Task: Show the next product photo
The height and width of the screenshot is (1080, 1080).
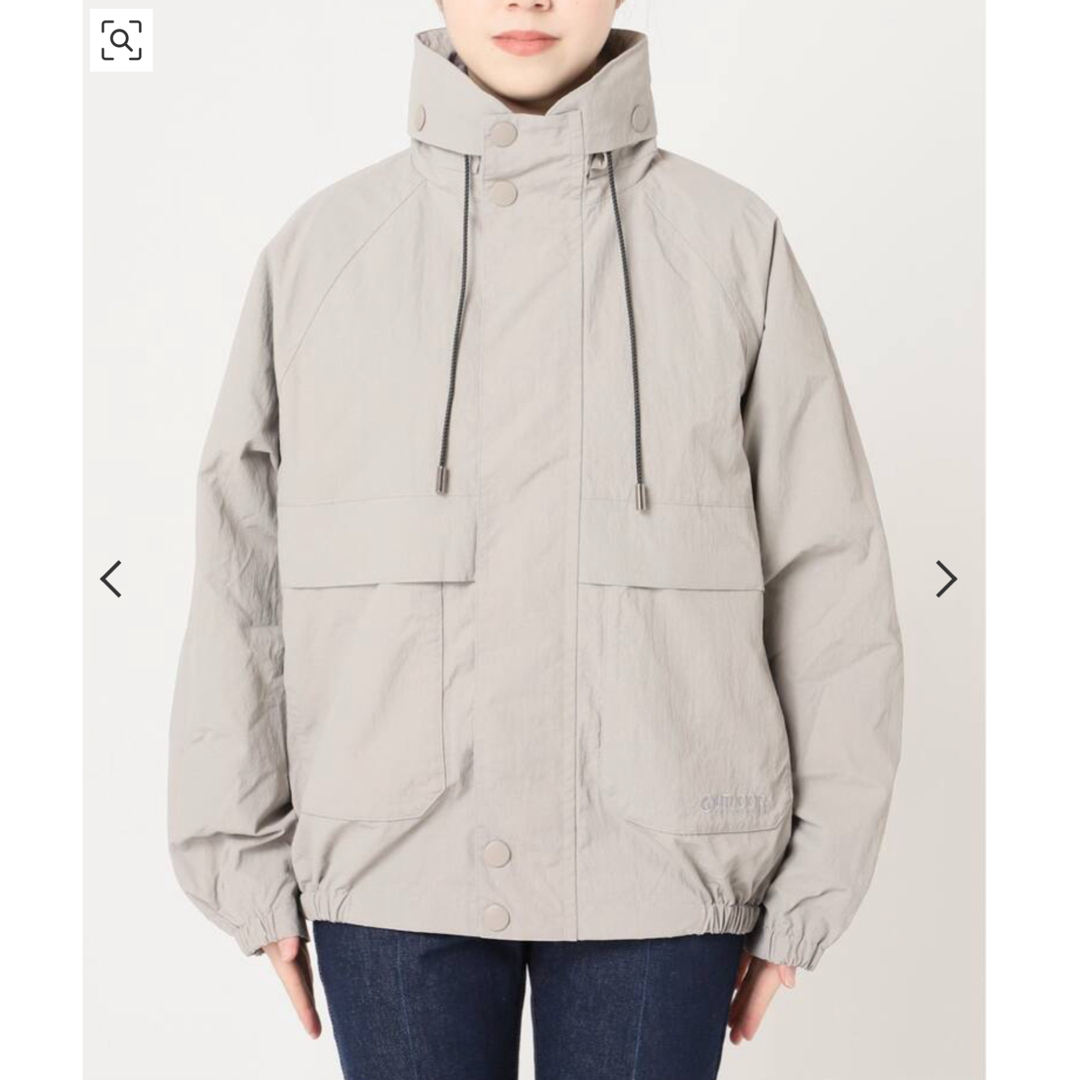Action: 945,579
